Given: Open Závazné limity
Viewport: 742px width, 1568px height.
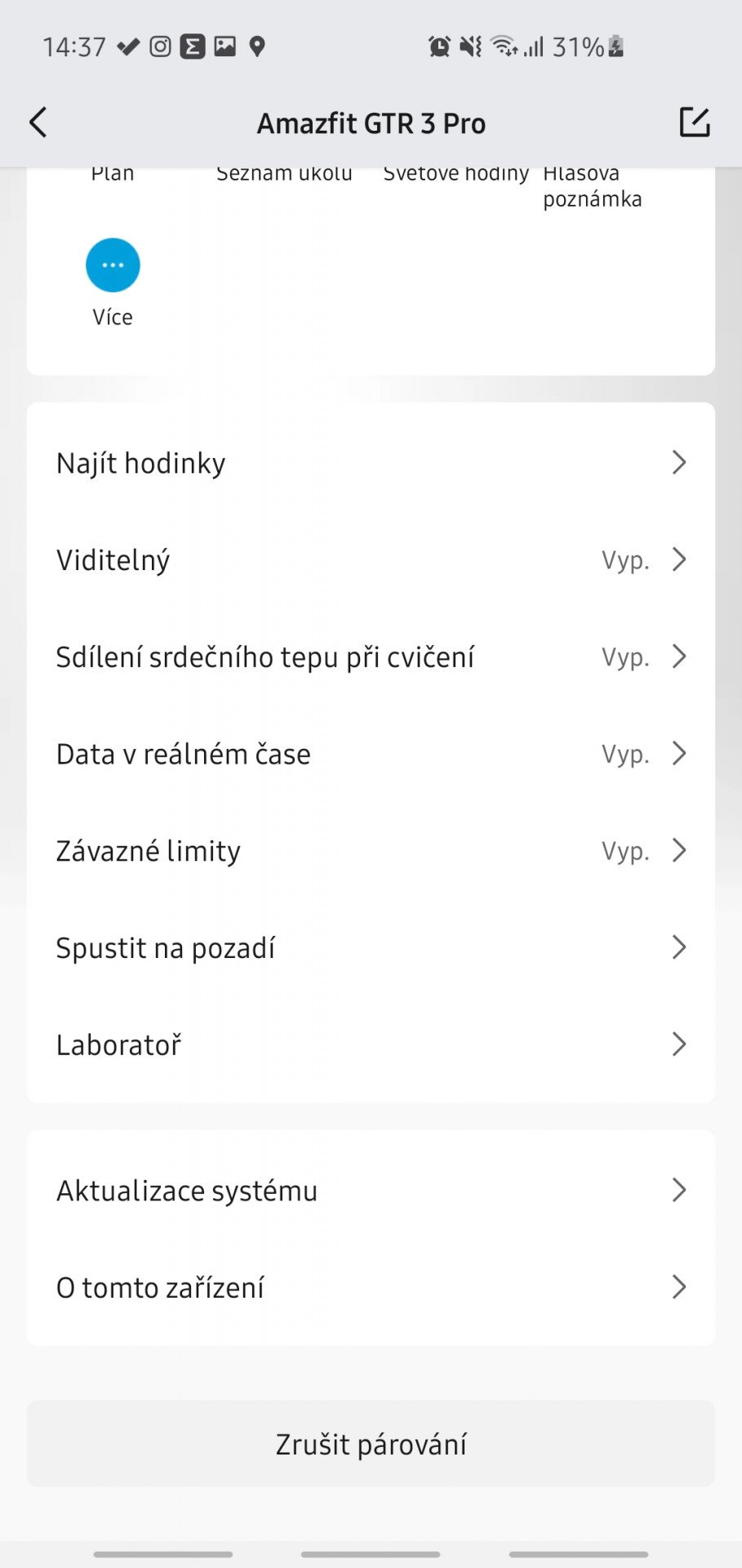Looking at the screenshot, I should point(371,851).
